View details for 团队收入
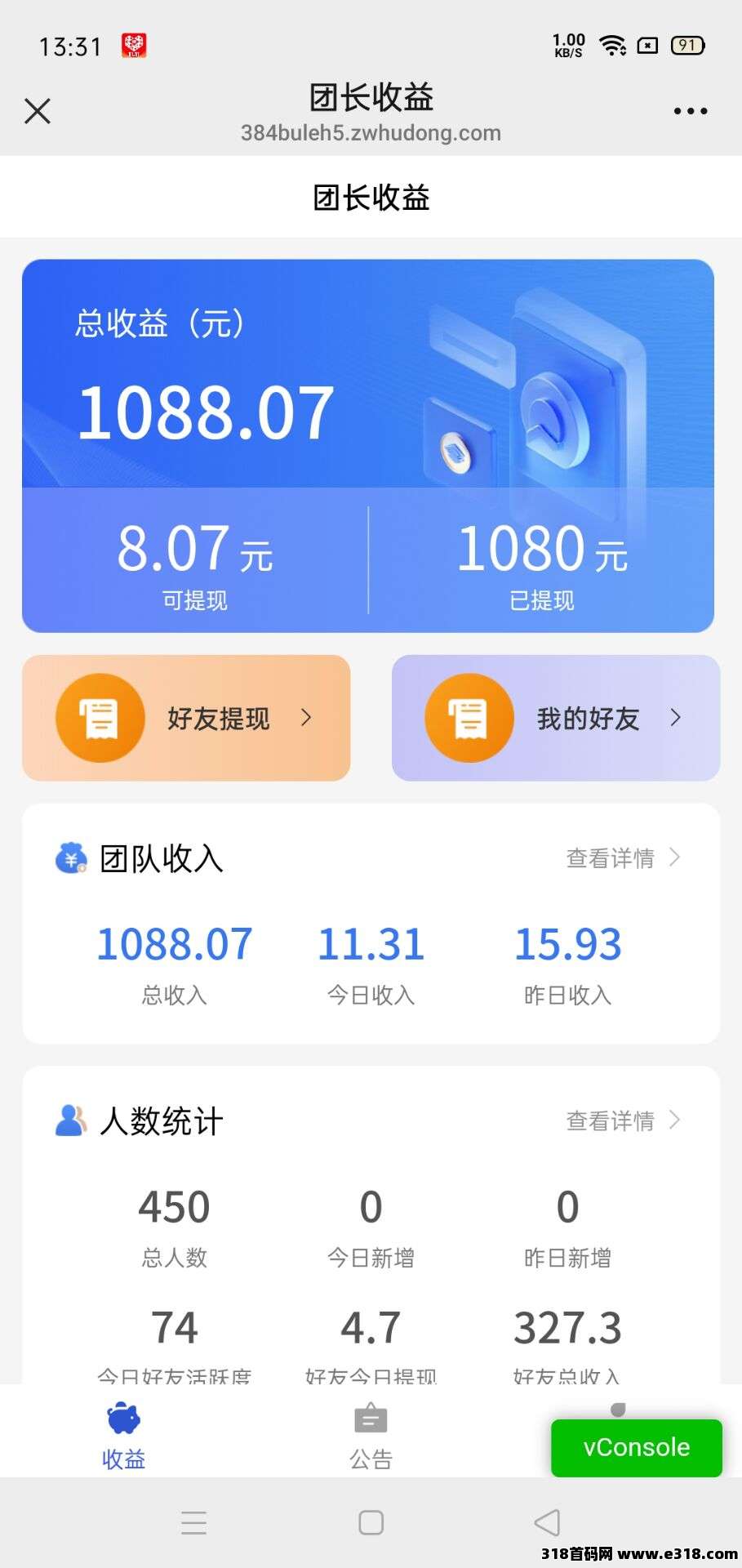Image resolution: width=742 pixels, height=1568 pixels. (x=623, y=858)
